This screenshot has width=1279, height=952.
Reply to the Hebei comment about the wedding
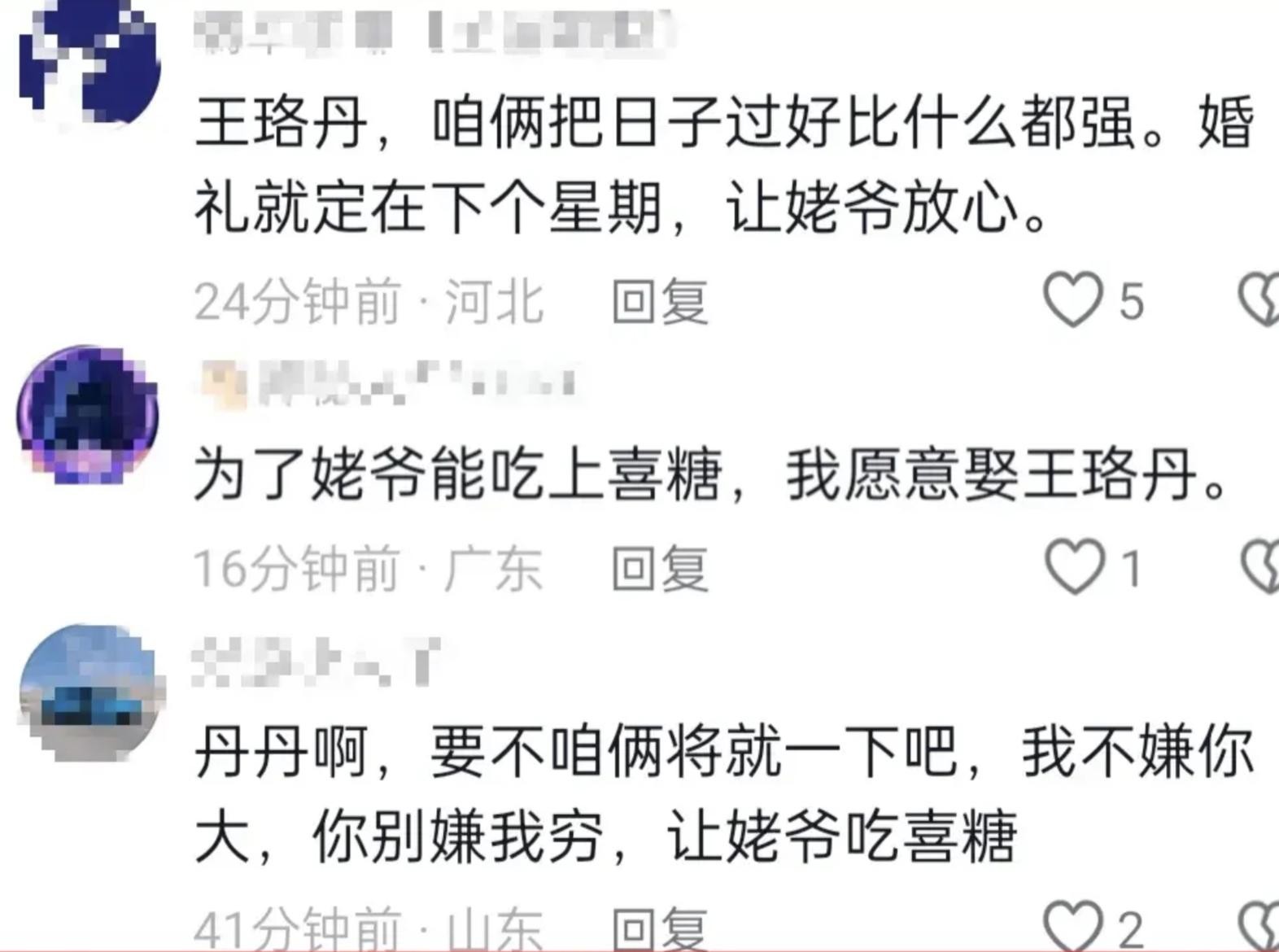click(x=660, y=302)
